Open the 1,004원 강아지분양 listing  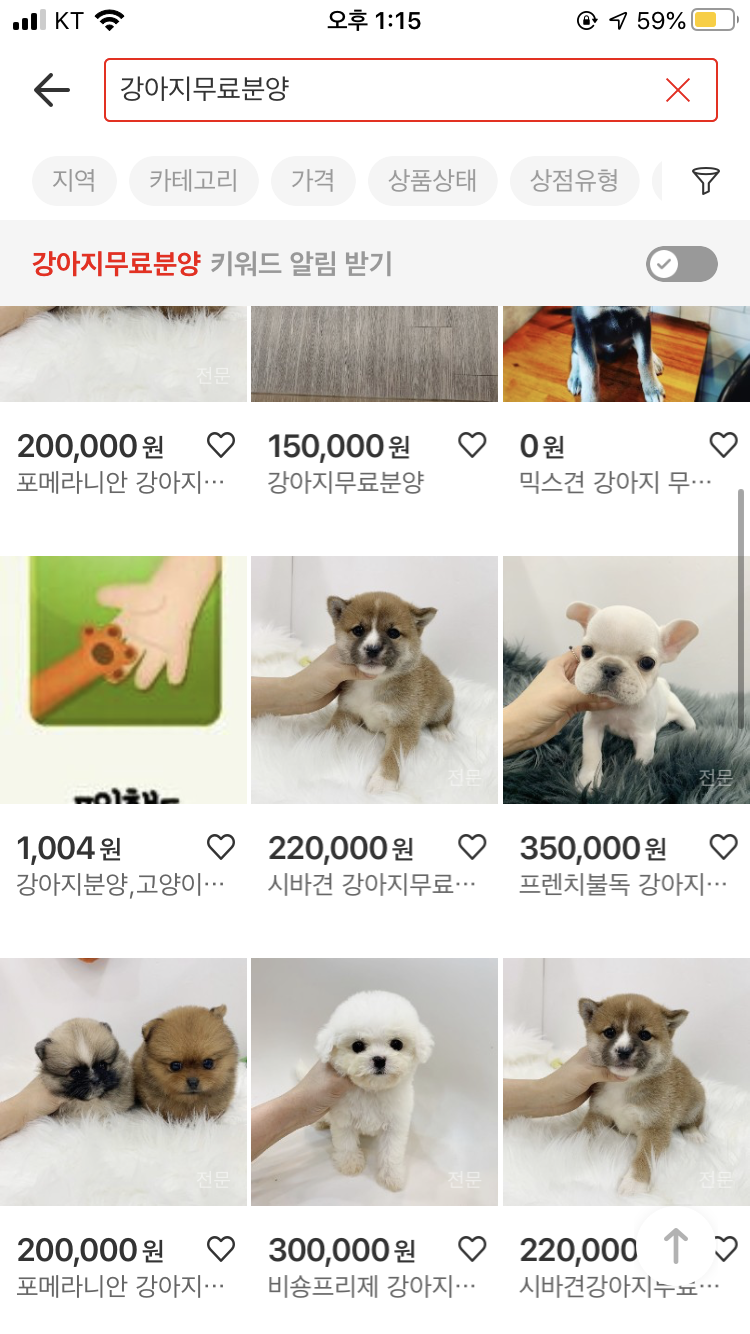[123, 680]
